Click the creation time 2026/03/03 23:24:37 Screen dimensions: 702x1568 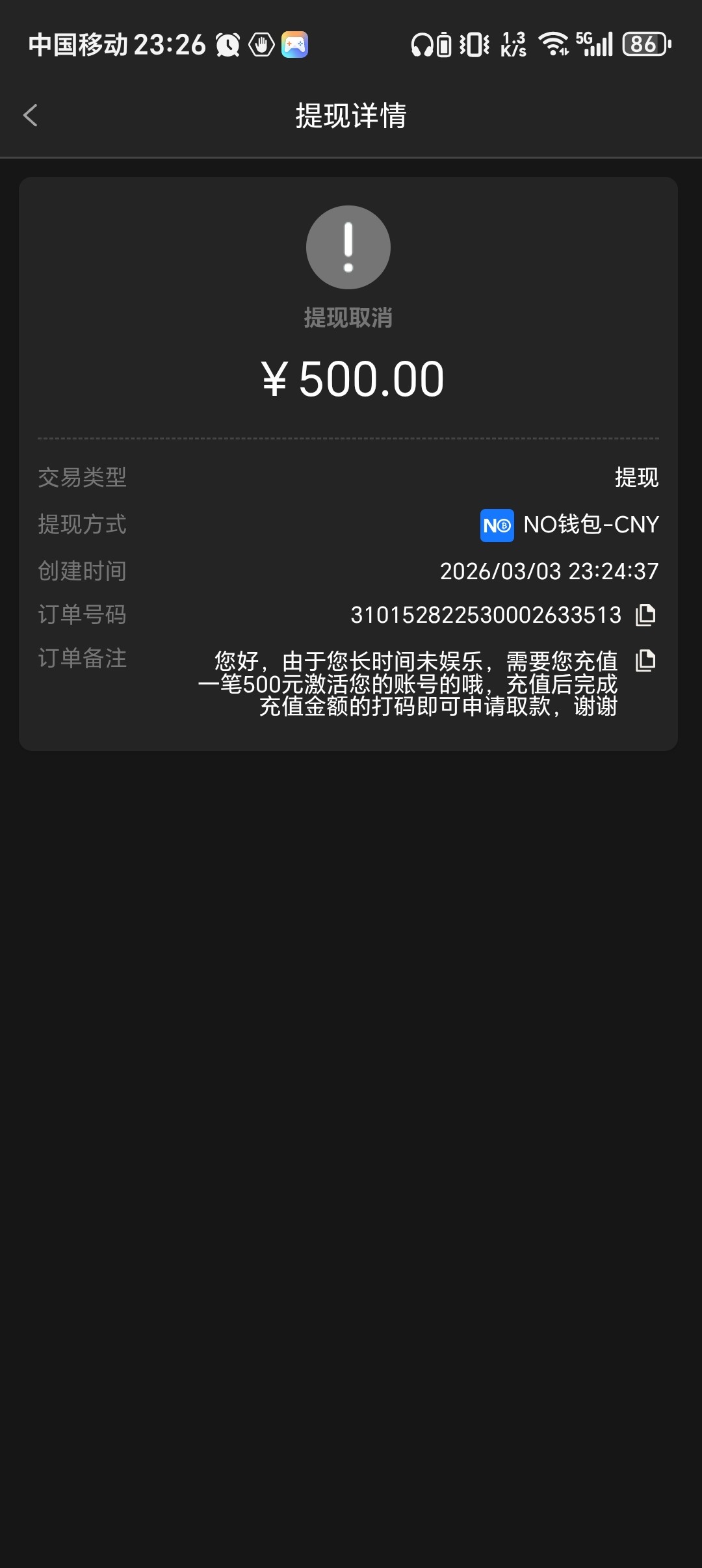pyautogui.click(x=549, y=571)
